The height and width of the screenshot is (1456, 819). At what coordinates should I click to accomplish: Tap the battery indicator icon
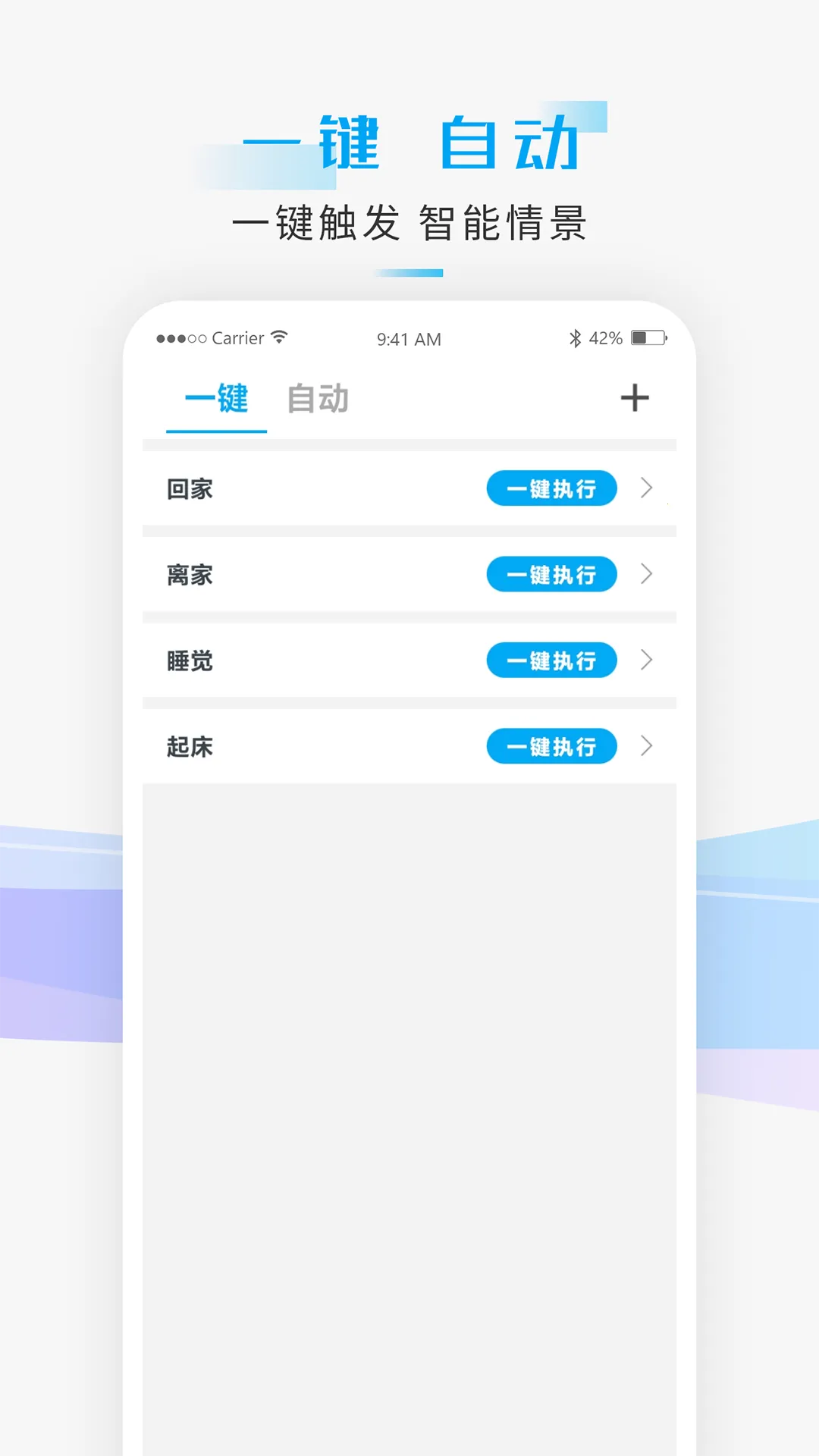(x=648, y=338)
